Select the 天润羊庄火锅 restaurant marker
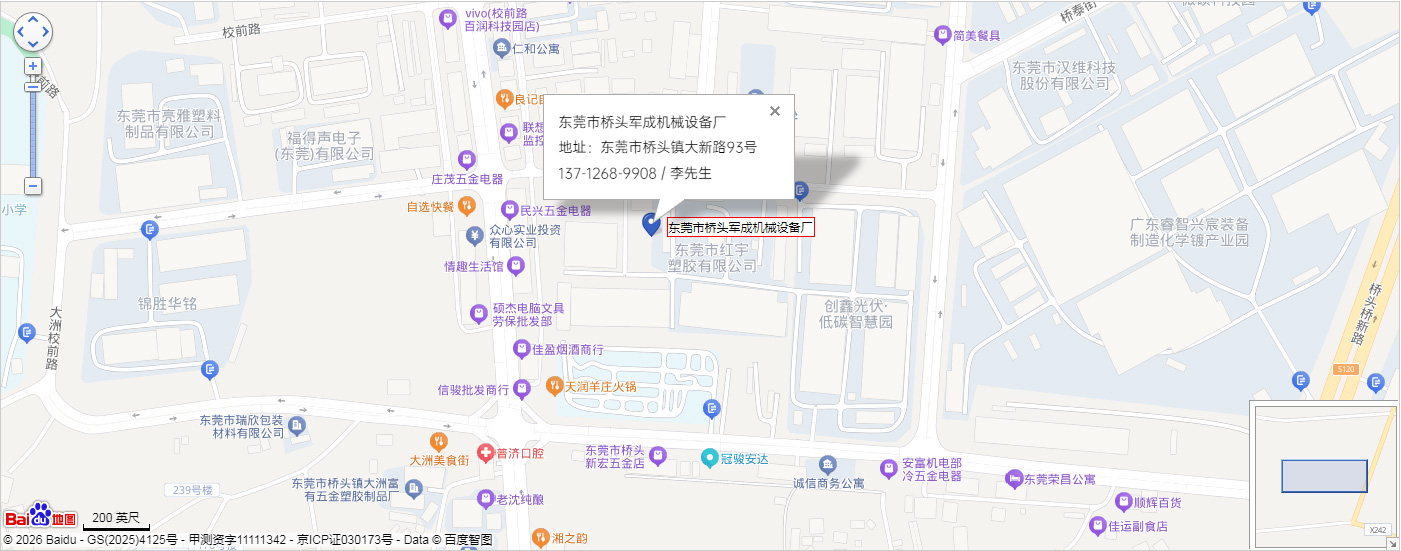The width and height of the screenshot is (1401, 551). coord(554,385)
